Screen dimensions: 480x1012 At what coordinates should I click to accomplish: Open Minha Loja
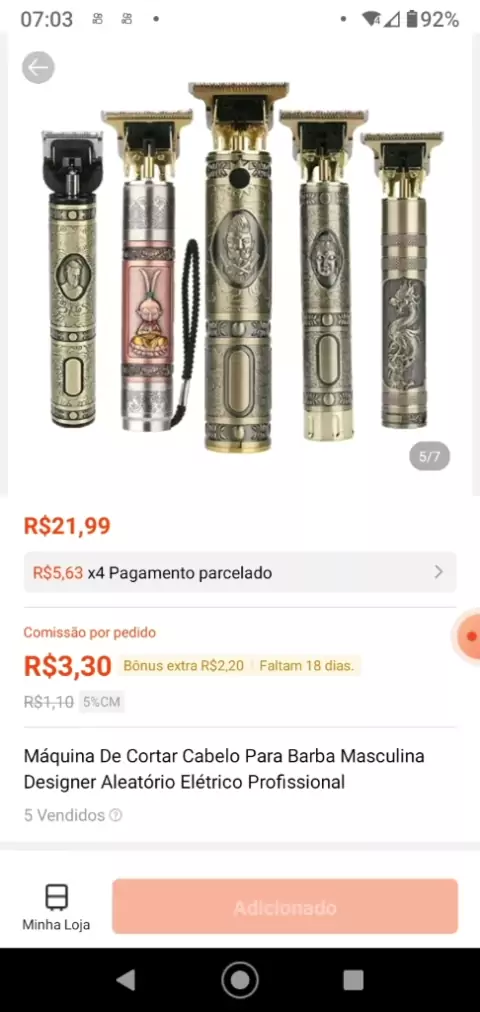[x=56, y=907]
